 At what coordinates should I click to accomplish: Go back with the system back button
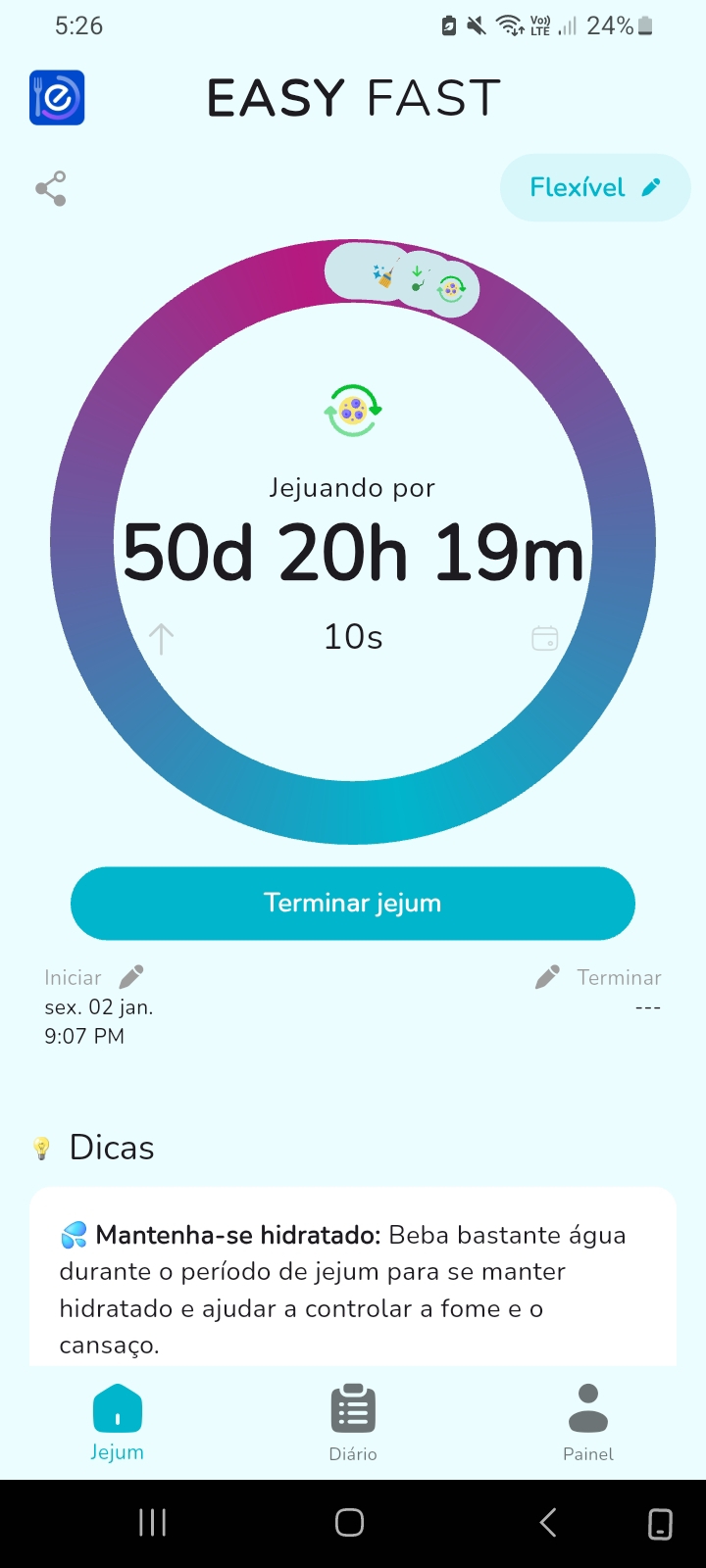tap(548, 1522)
